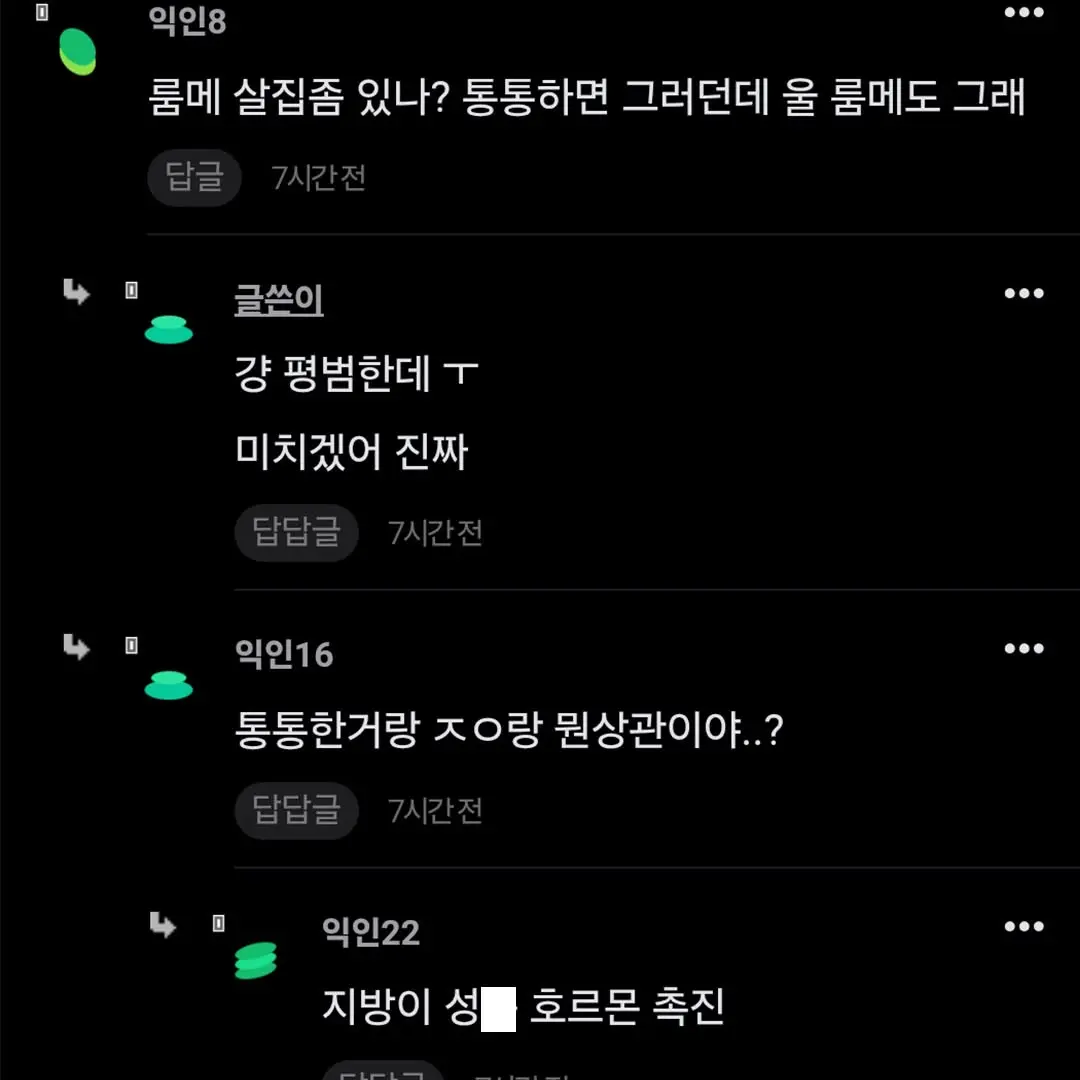Tap 답답글 under 글쓴이's reply
The image size is (1080, 1080).
pyautogui.click(x=297, y=533)
